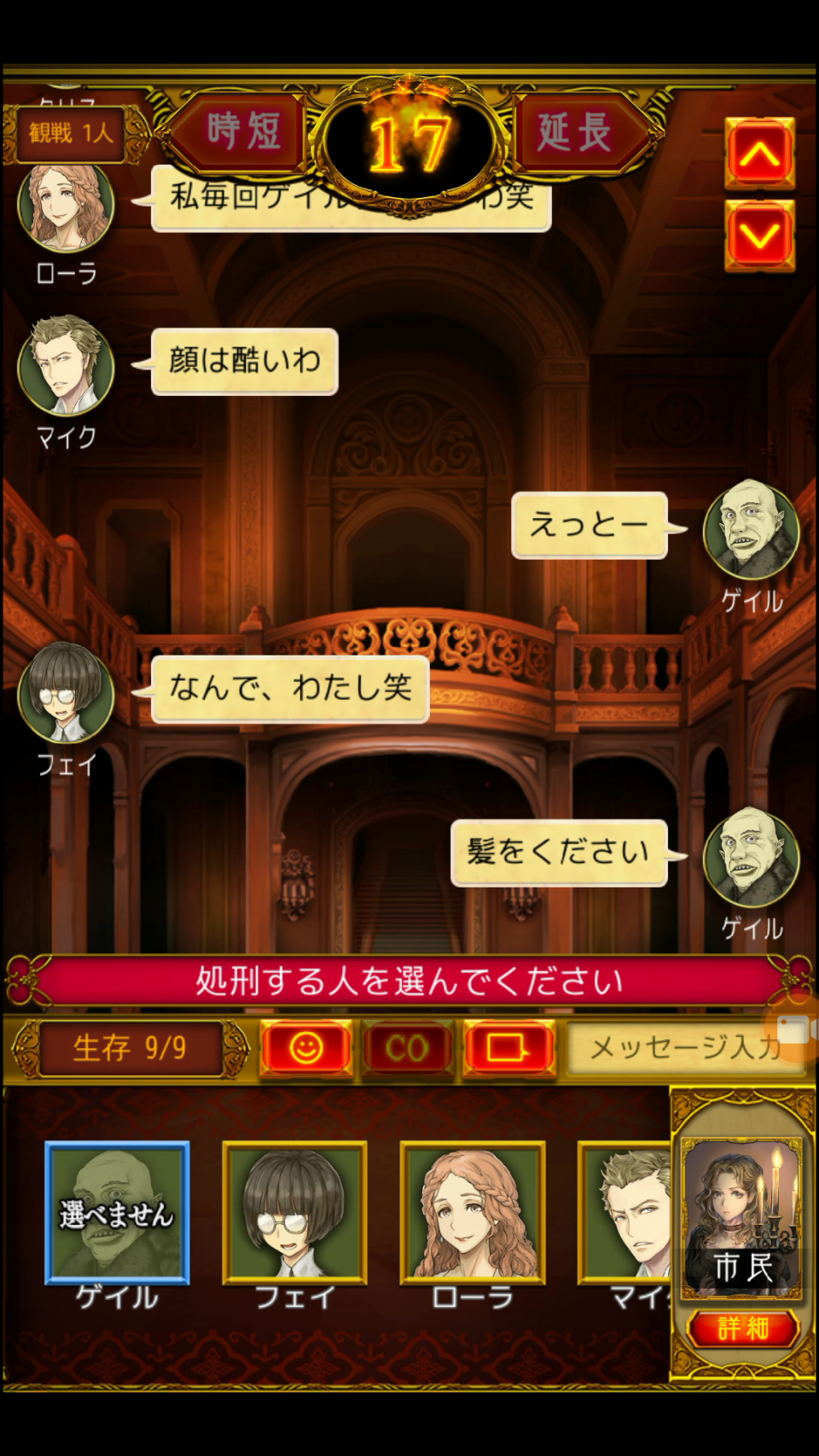Tap the 延長 extend-time button

click(x=575, y=132)
